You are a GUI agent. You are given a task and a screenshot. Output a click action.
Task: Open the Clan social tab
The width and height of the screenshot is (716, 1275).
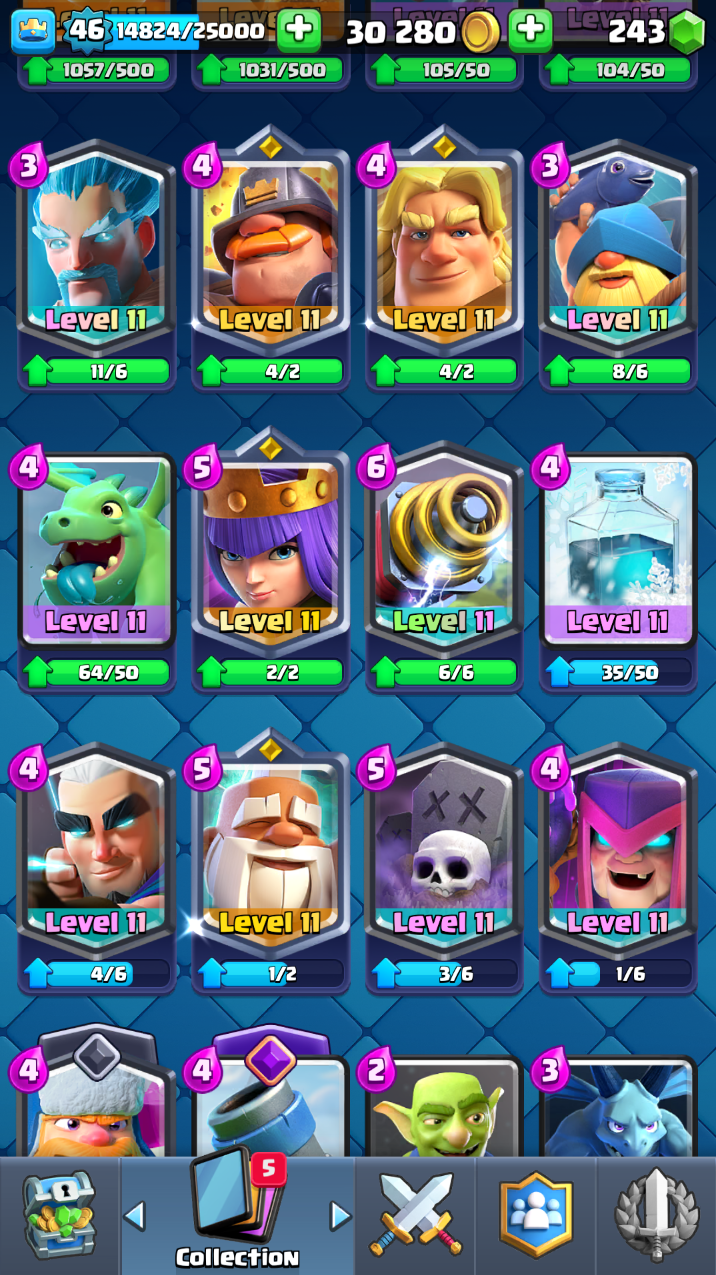click(536, 1215)
